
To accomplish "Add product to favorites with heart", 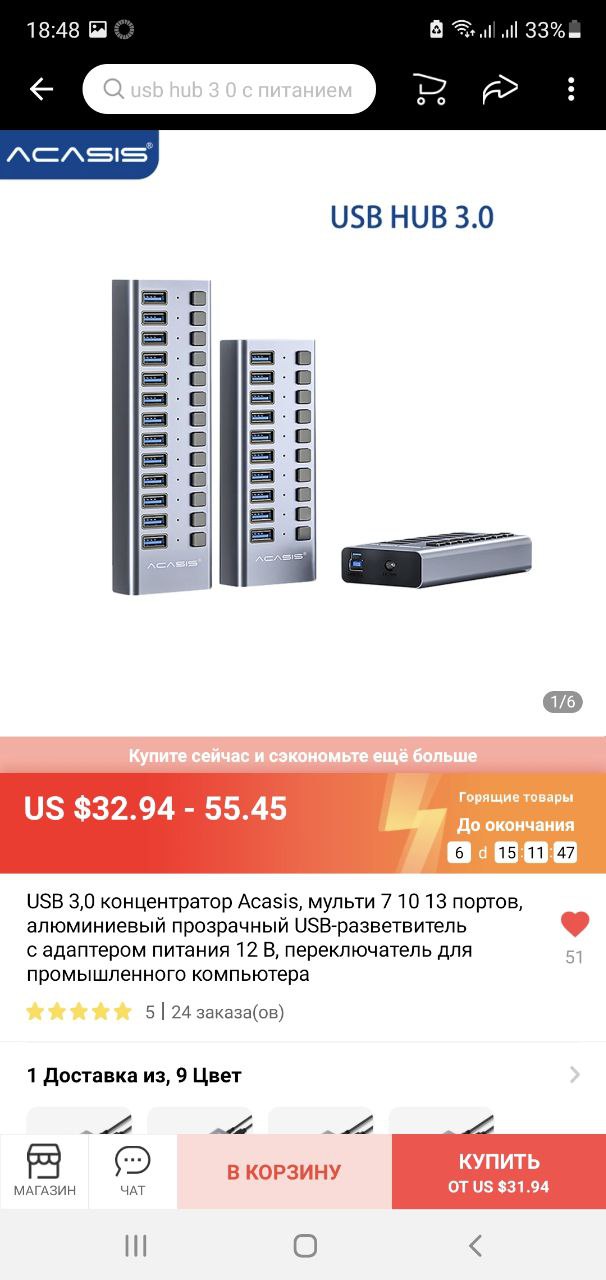I will (574, 924).
